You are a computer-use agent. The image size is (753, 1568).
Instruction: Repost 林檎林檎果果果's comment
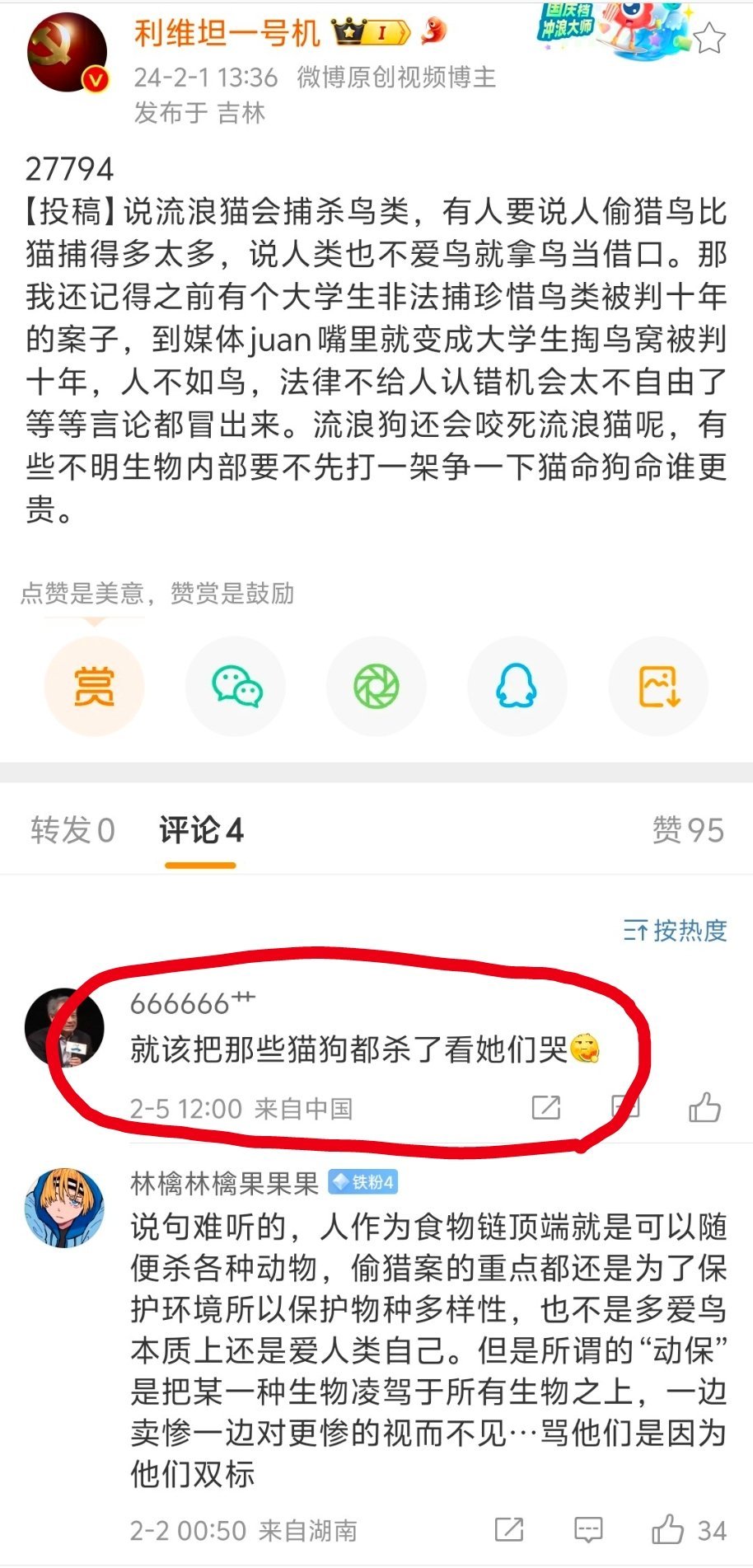(509, 1530)
